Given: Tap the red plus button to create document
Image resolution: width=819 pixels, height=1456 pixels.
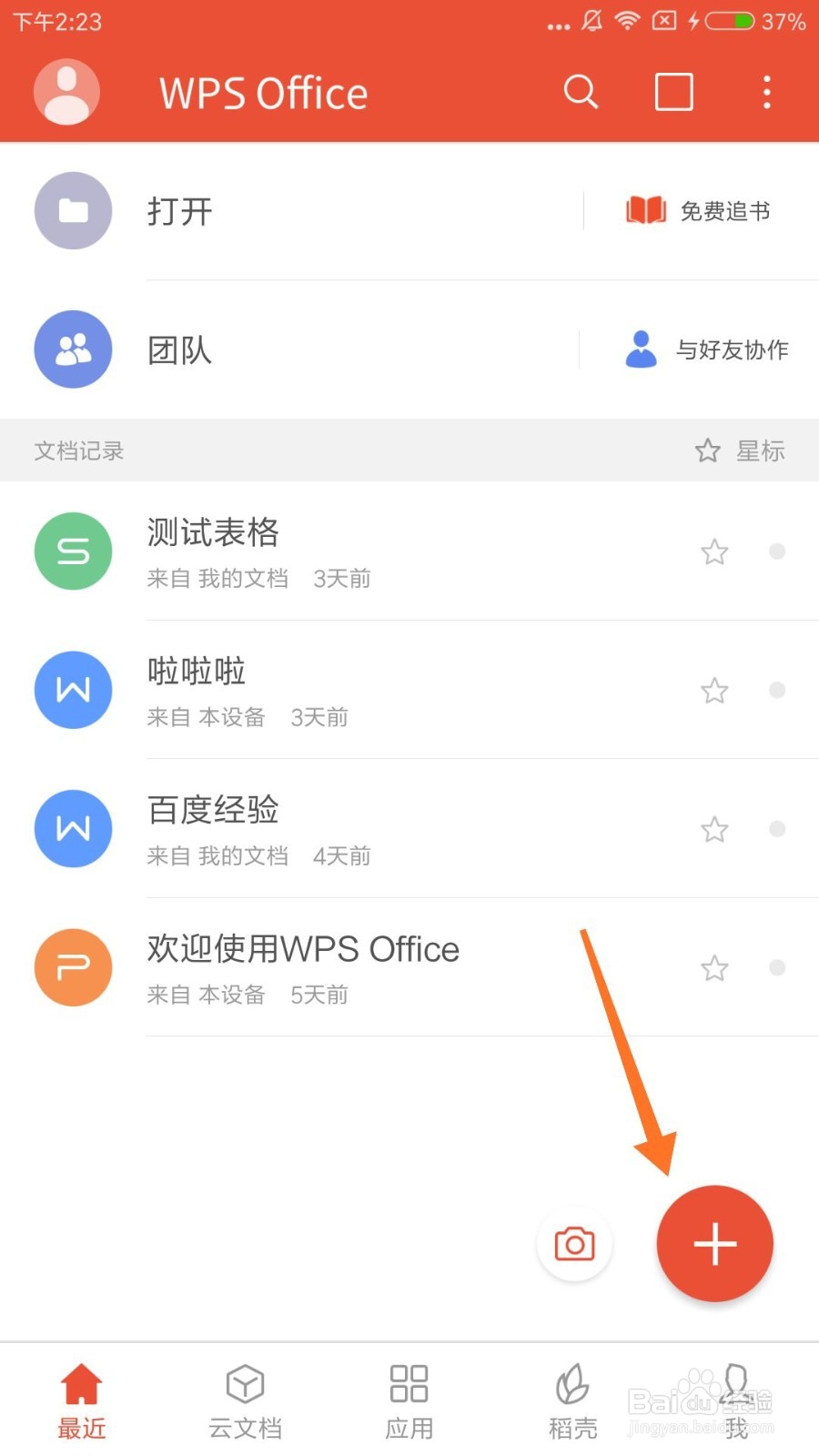Looking at the screenshot, I should 714,1243.
